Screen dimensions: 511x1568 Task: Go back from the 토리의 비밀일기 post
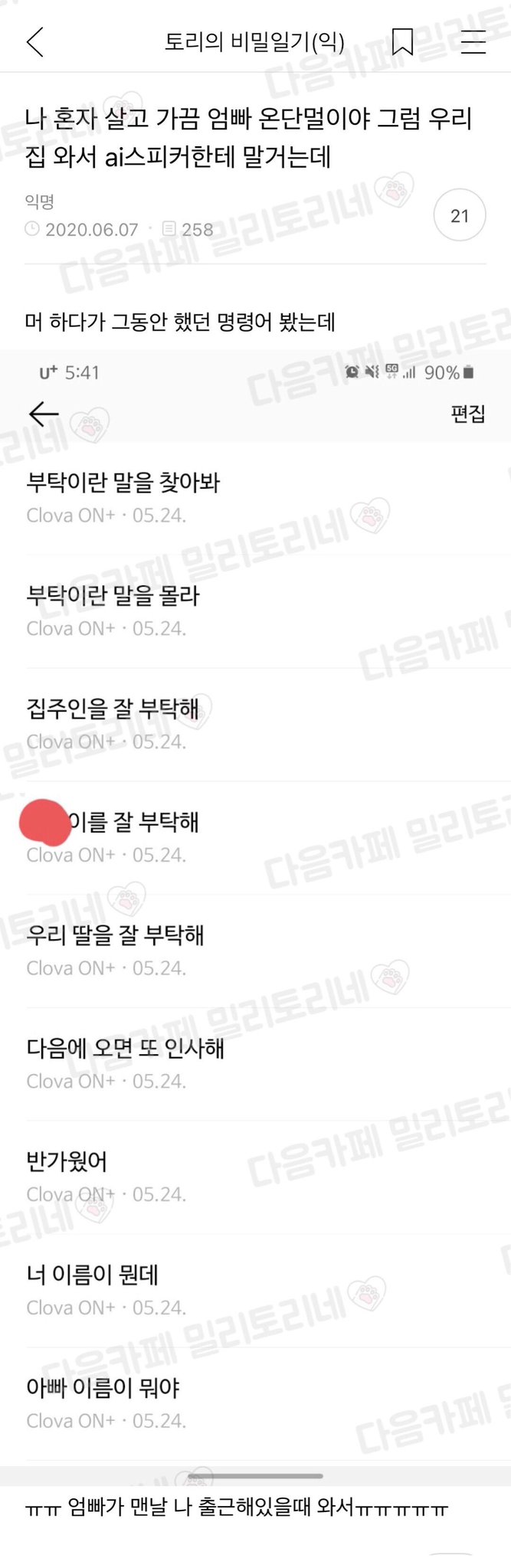(35, 41)
